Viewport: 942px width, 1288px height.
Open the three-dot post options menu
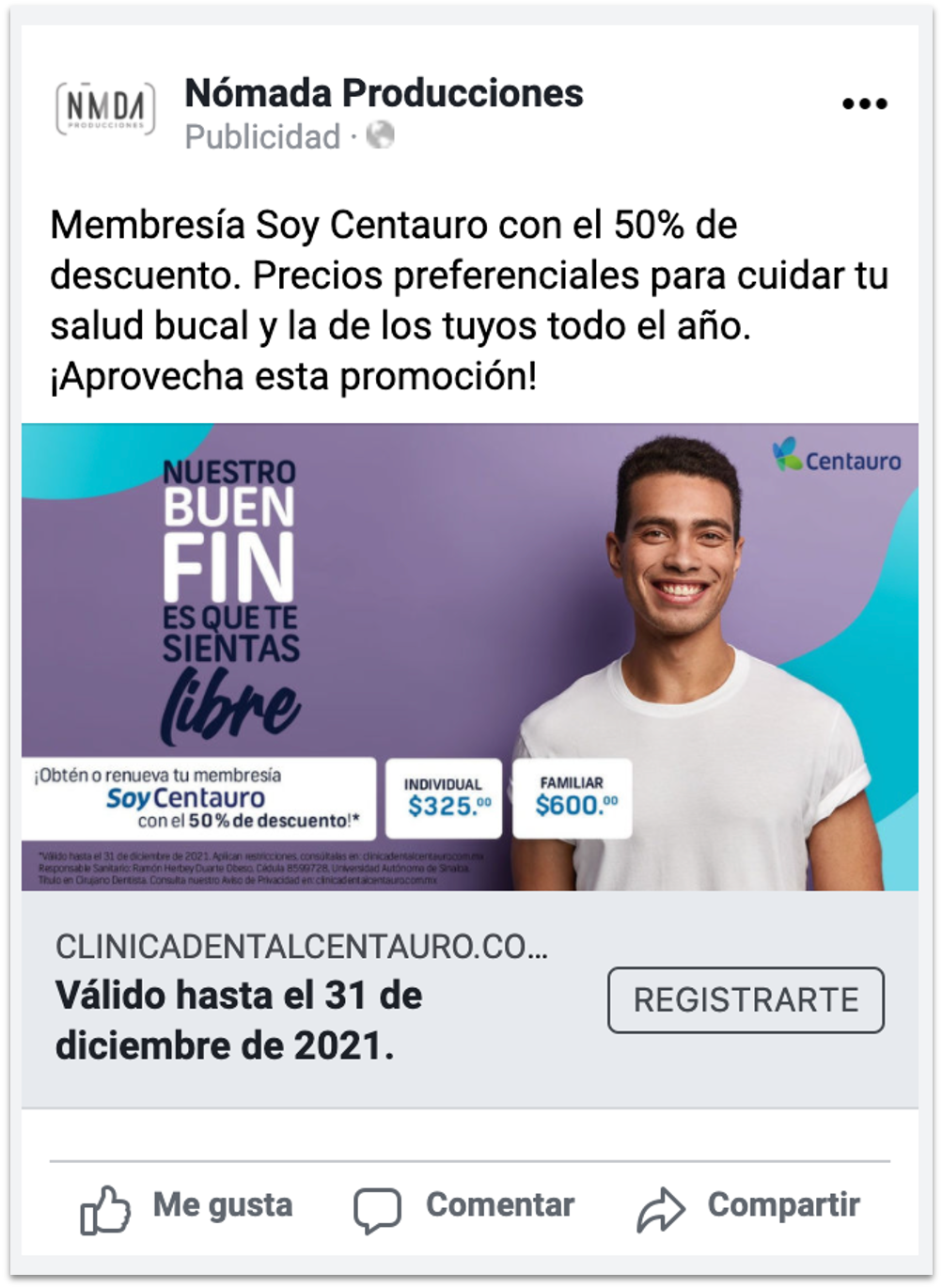(x=864, y=103)
